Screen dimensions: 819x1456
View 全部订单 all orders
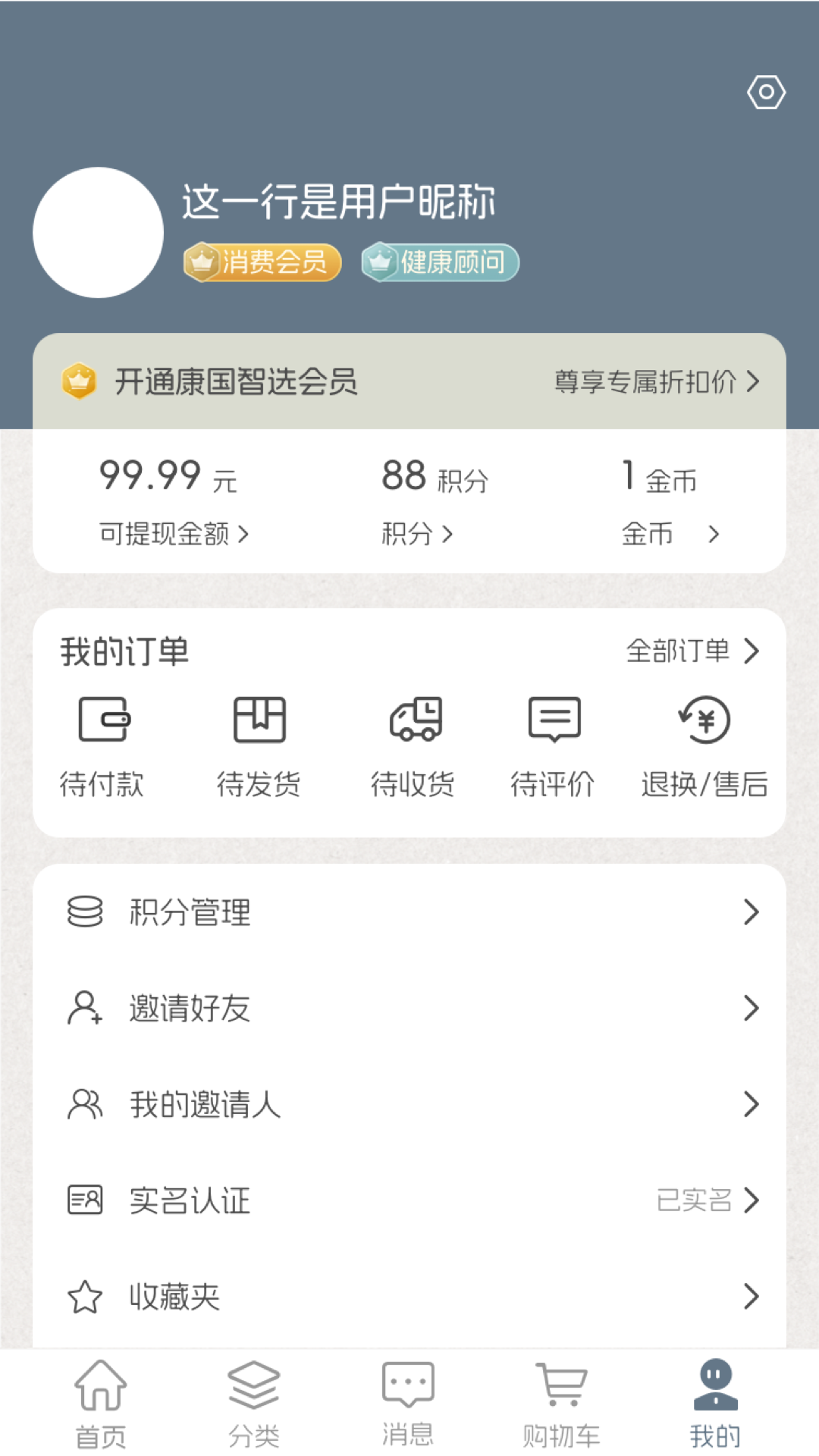tap(692, 651)
